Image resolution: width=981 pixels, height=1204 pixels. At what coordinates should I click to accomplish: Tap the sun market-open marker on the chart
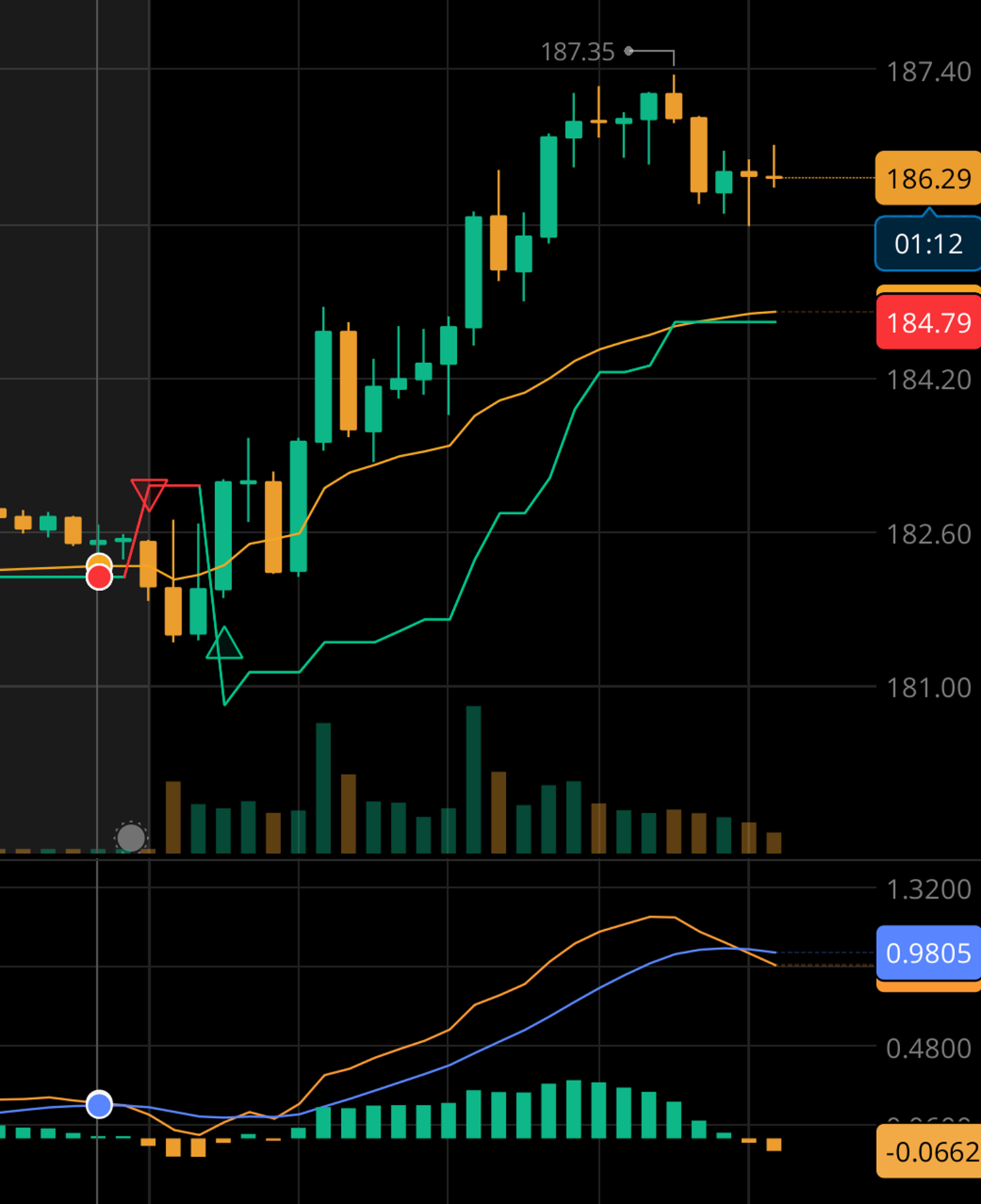click(131, 838)
